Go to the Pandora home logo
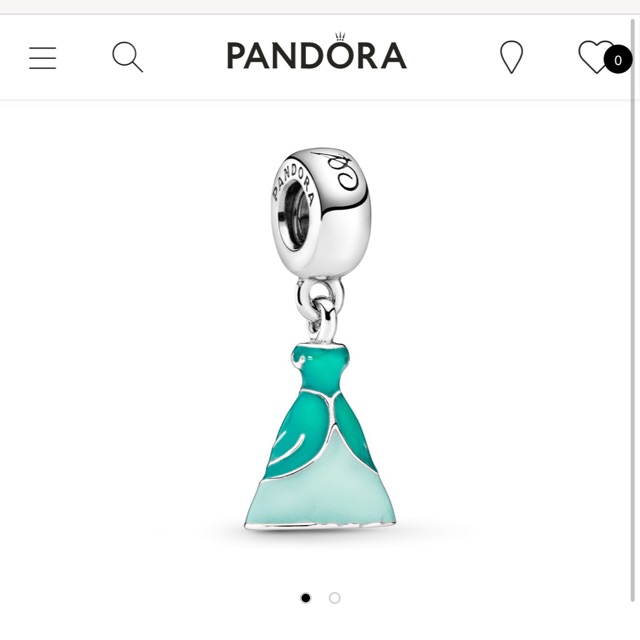Screen dimensions: 640x640 (x=316, y=54)
